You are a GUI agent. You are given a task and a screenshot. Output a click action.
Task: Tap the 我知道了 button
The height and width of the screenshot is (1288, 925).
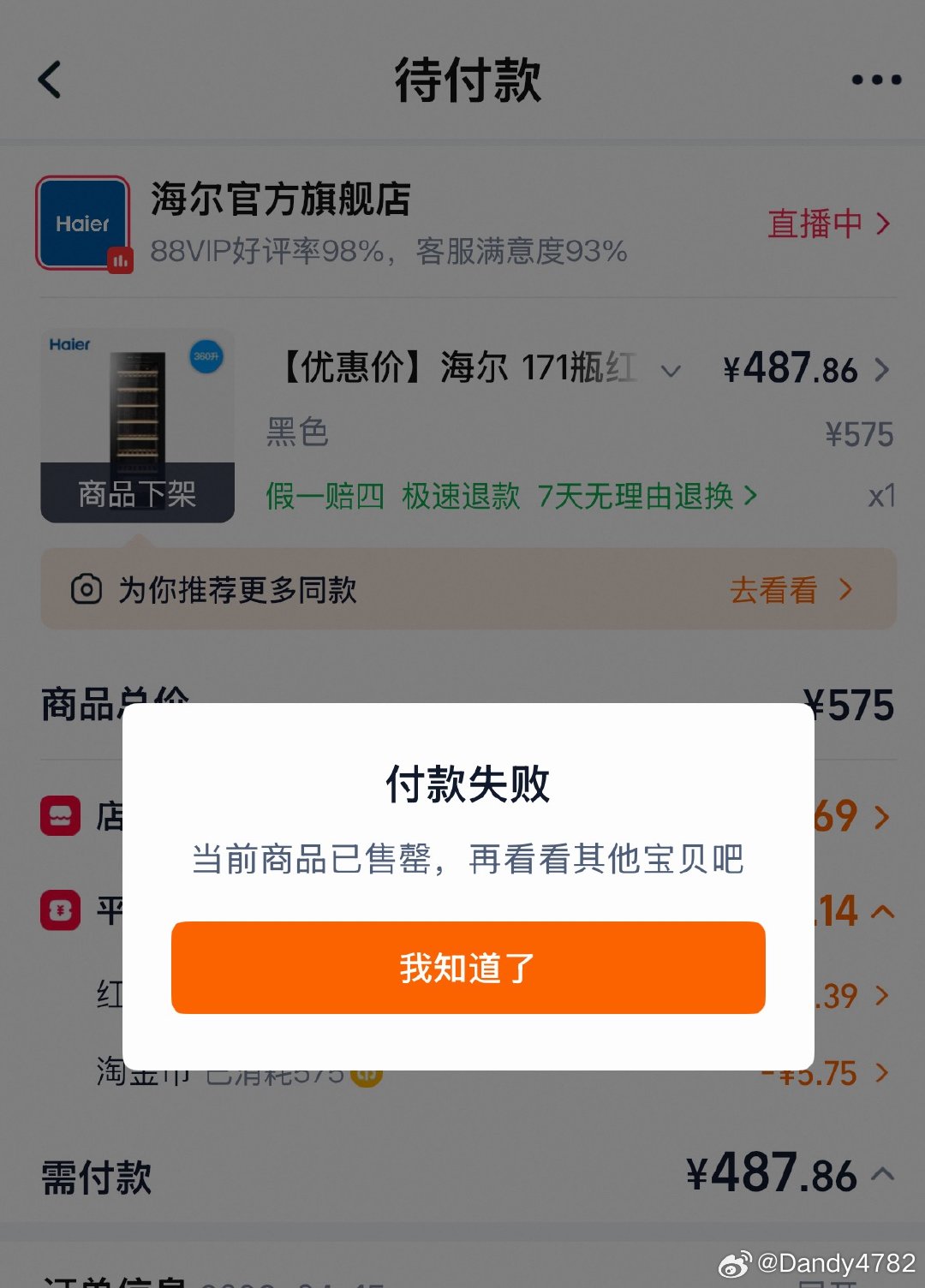click(468, 968)
